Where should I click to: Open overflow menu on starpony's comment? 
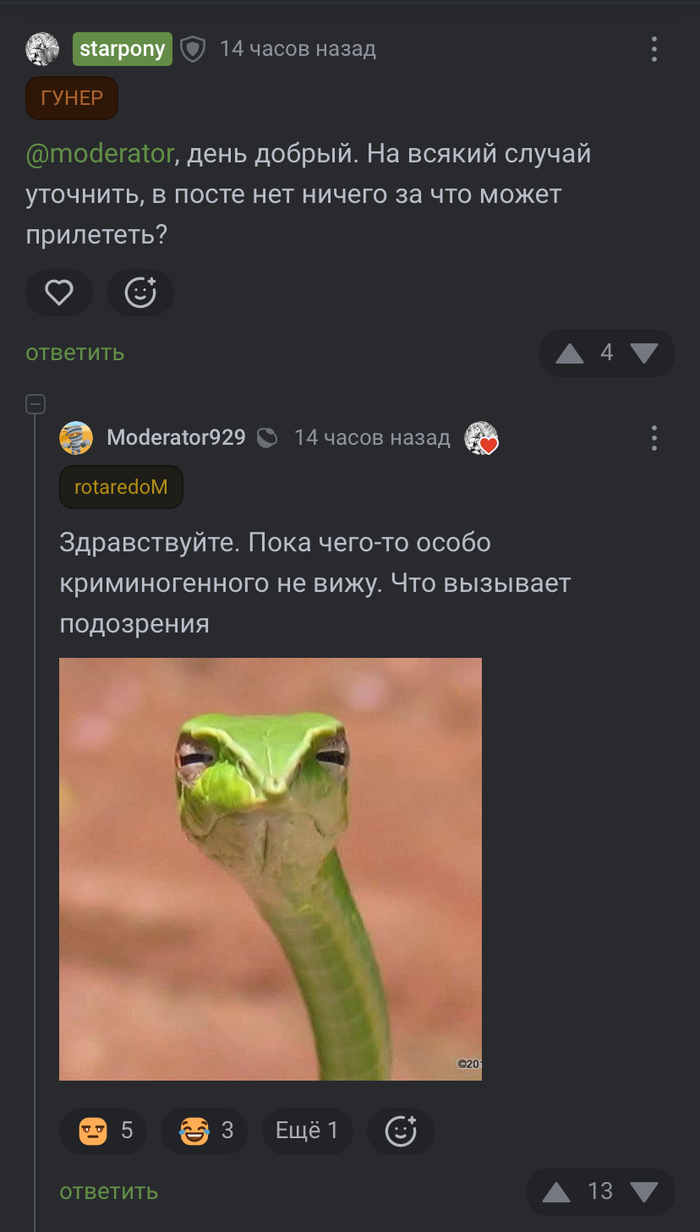pyautogui.click(x=654, y=49)
